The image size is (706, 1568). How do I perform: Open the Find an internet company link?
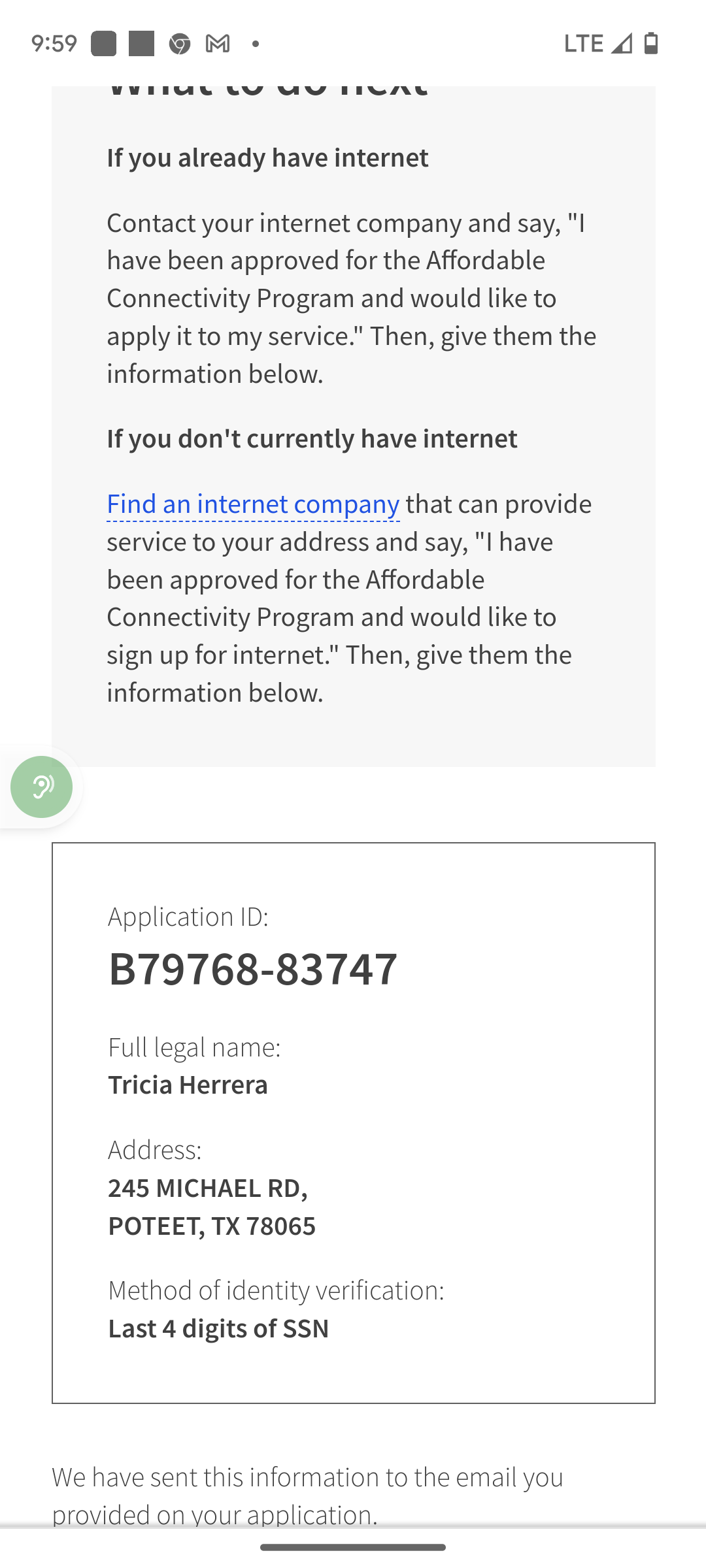(253, 504)
